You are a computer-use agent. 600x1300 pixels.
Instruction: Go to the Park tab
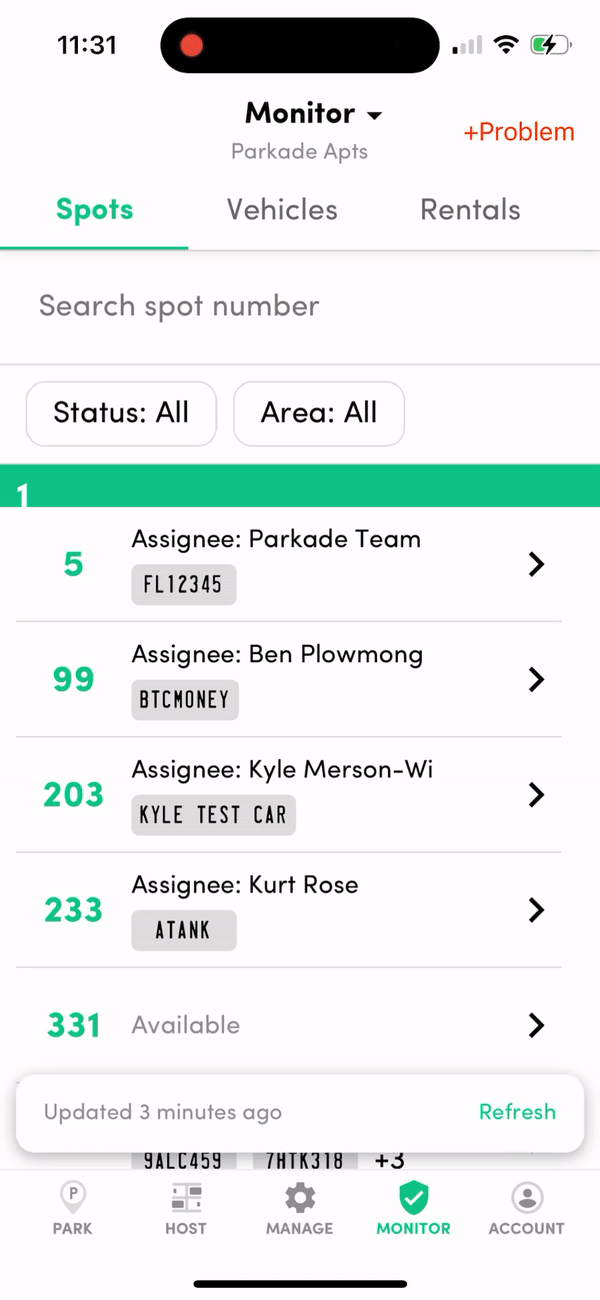72,1208
